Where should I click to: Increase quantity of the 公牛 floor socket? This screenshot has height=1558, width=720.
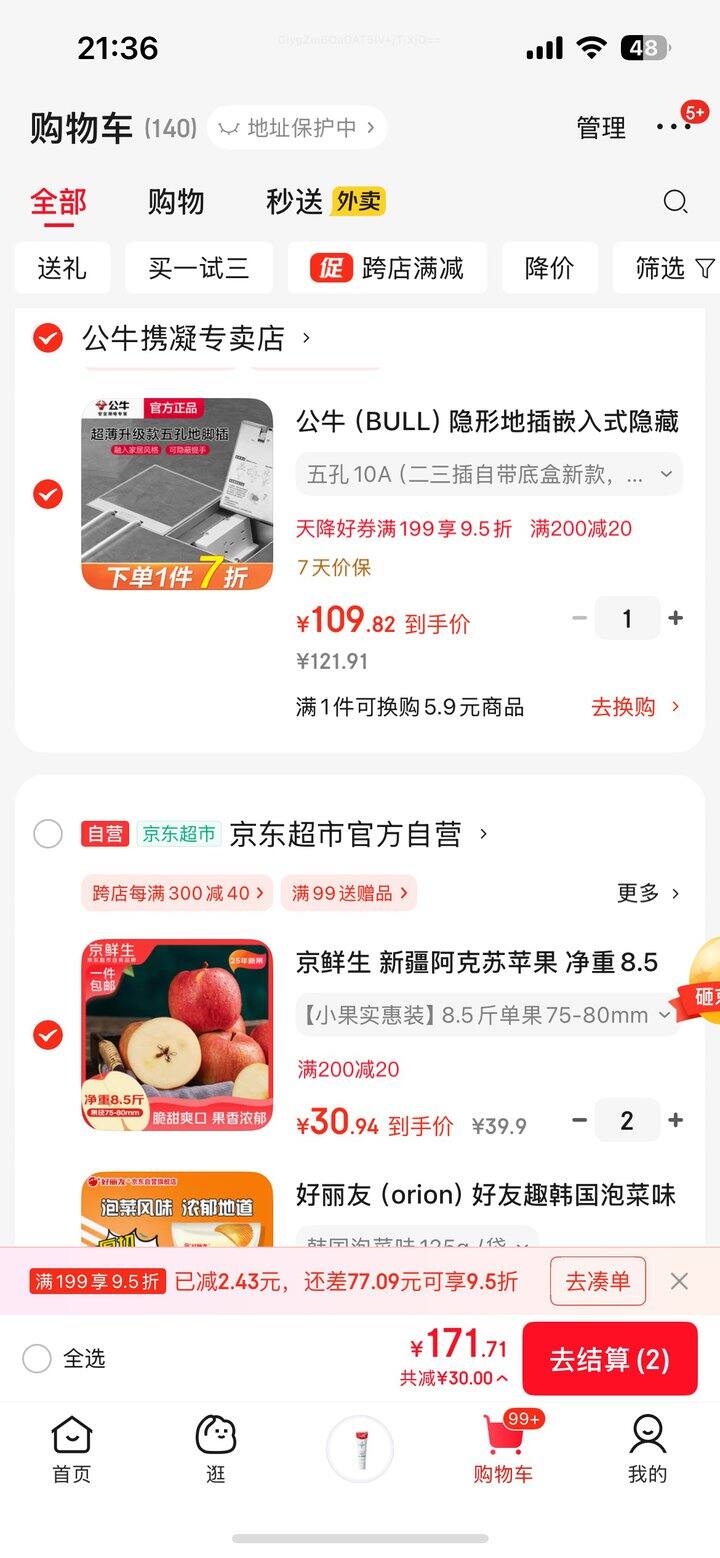pos(676,618)
